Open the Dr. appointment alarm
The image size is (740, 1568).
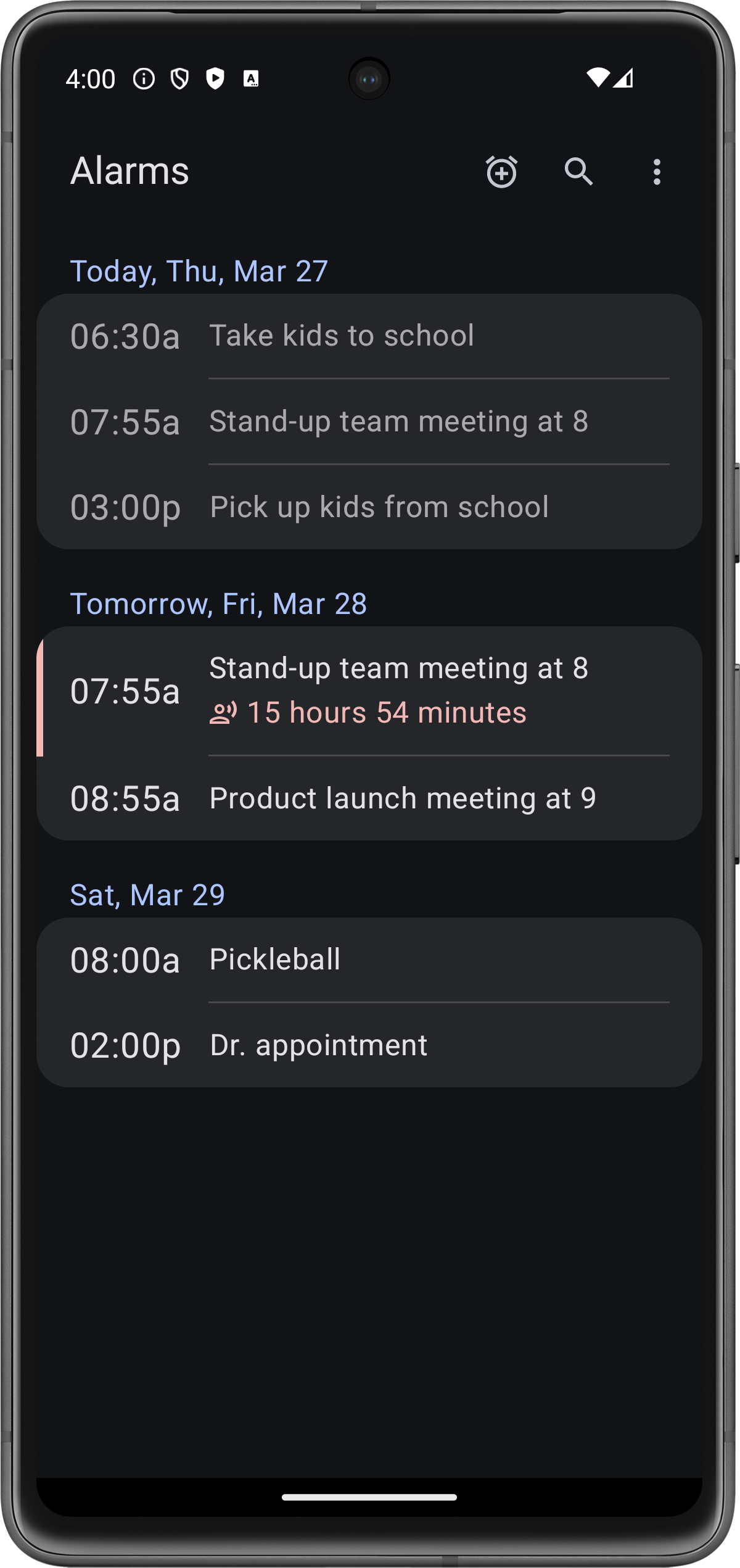coord(369,1045)
